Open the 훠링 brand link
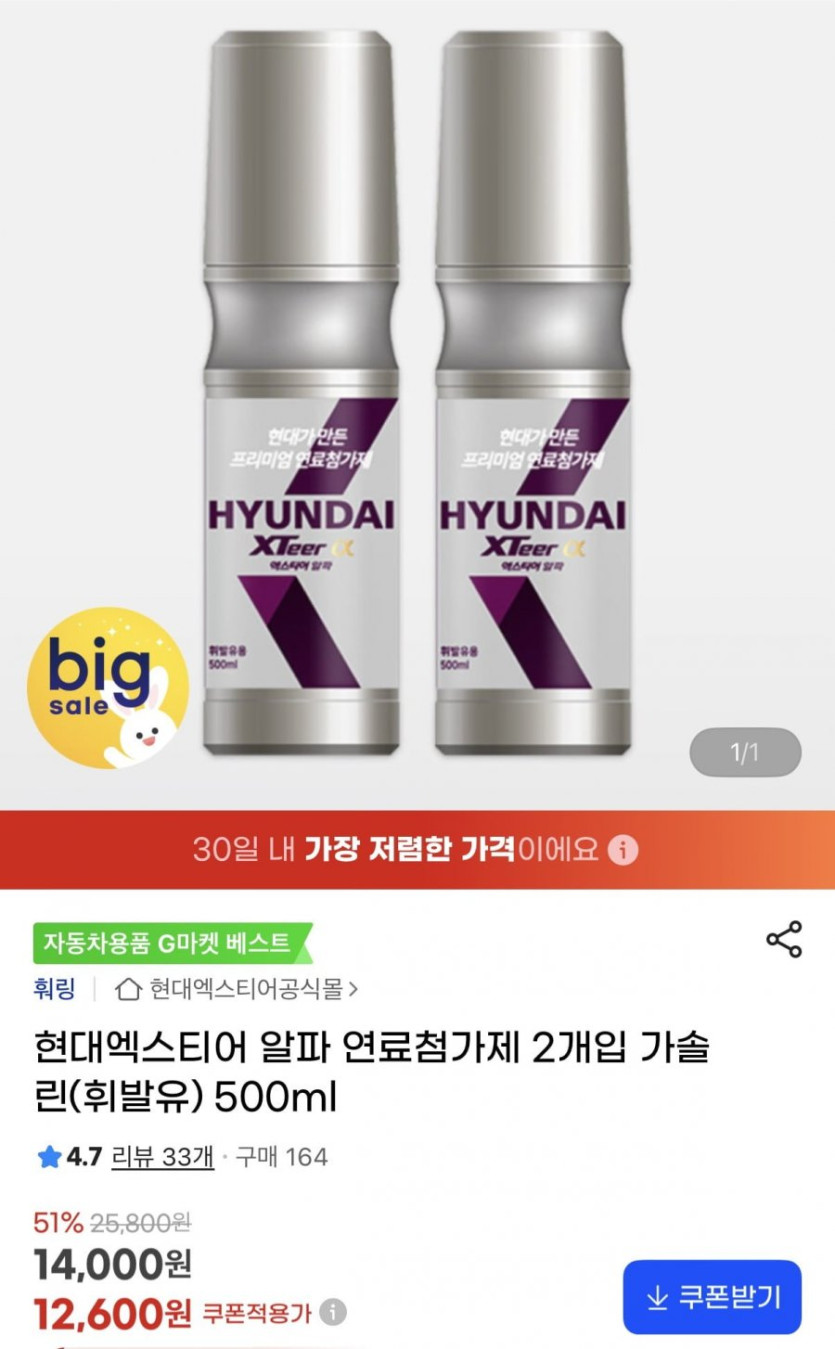The width and height of the screenshot is (835, 1349). point(54,989)
